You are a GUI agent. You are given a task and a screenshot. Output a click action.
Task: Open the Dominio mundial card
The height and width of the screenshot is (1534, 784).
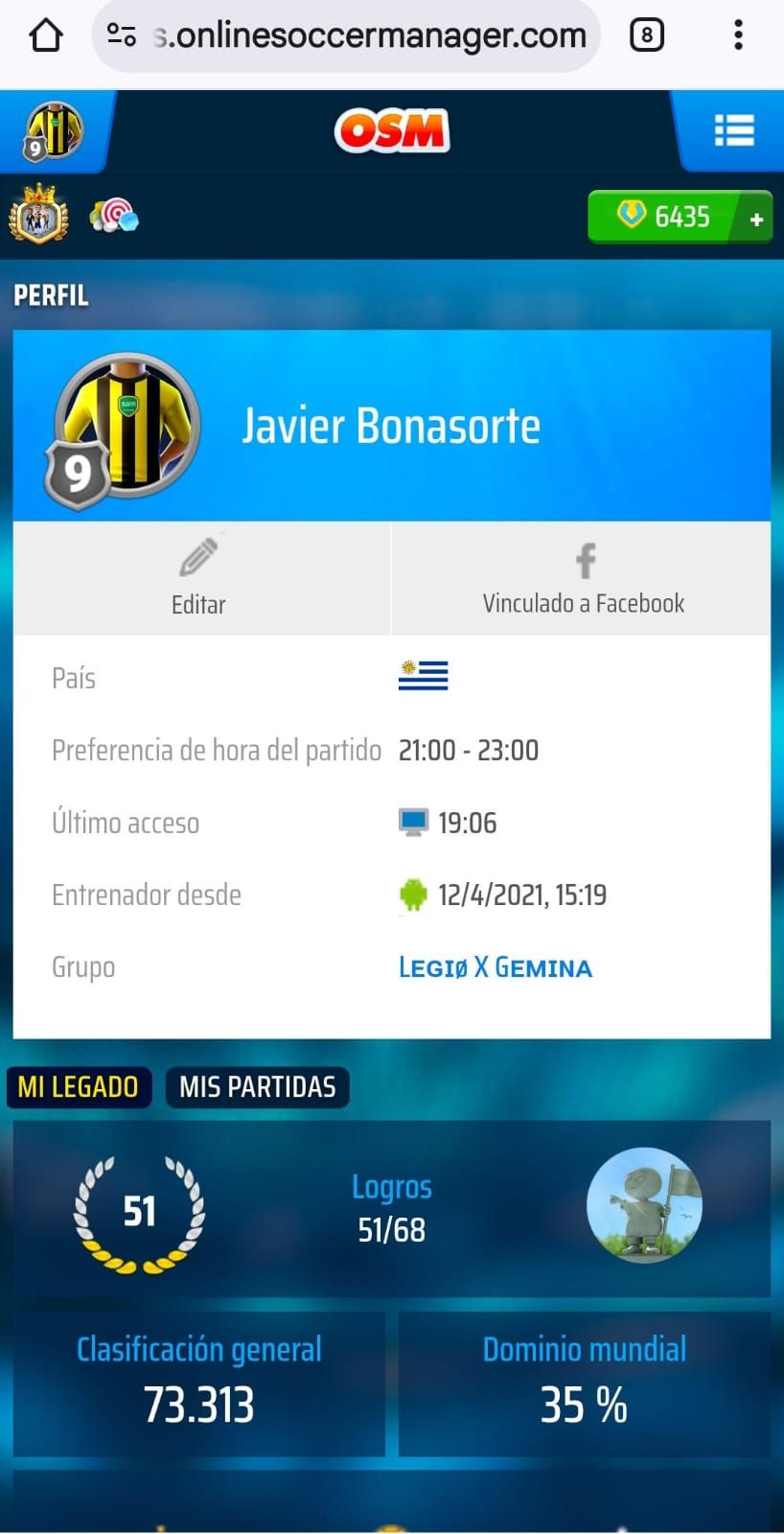point(584,1383)
